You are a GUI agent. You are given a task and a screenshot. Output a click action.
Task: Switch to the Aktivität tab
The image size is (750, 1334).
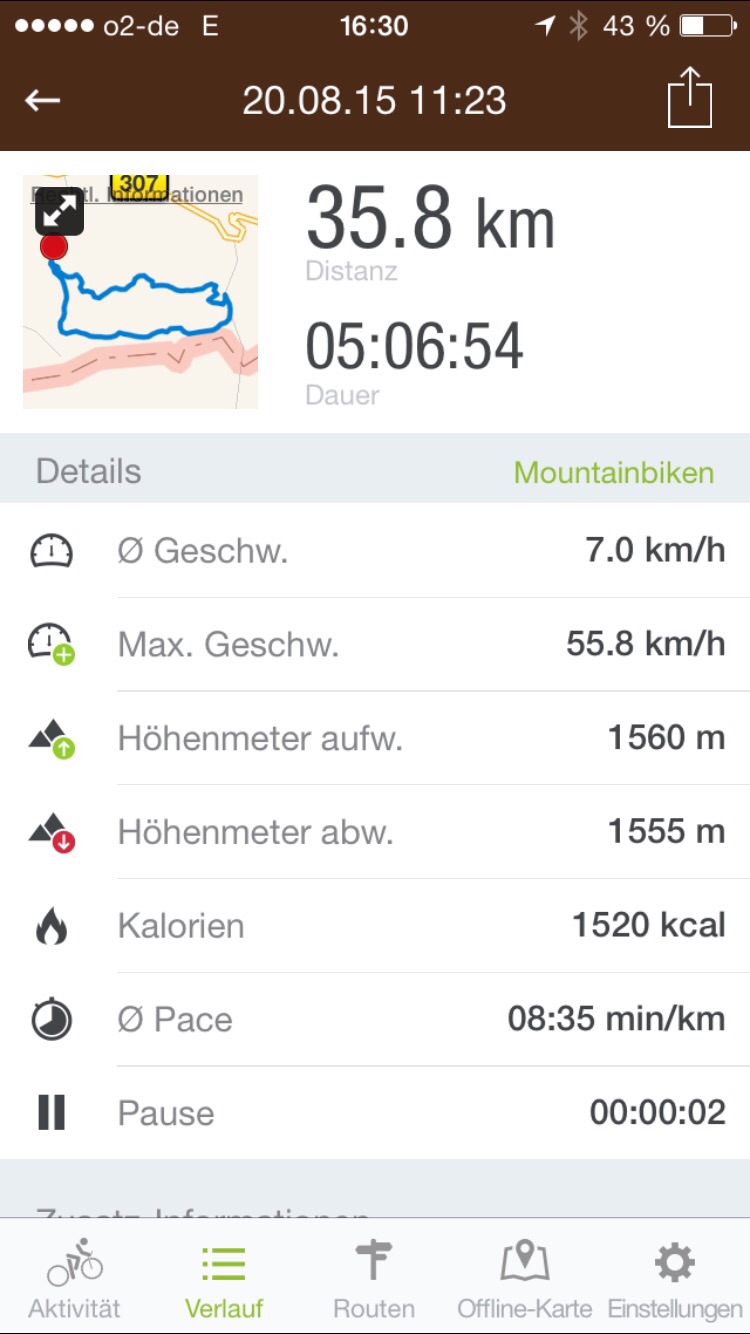point(75,1277)
